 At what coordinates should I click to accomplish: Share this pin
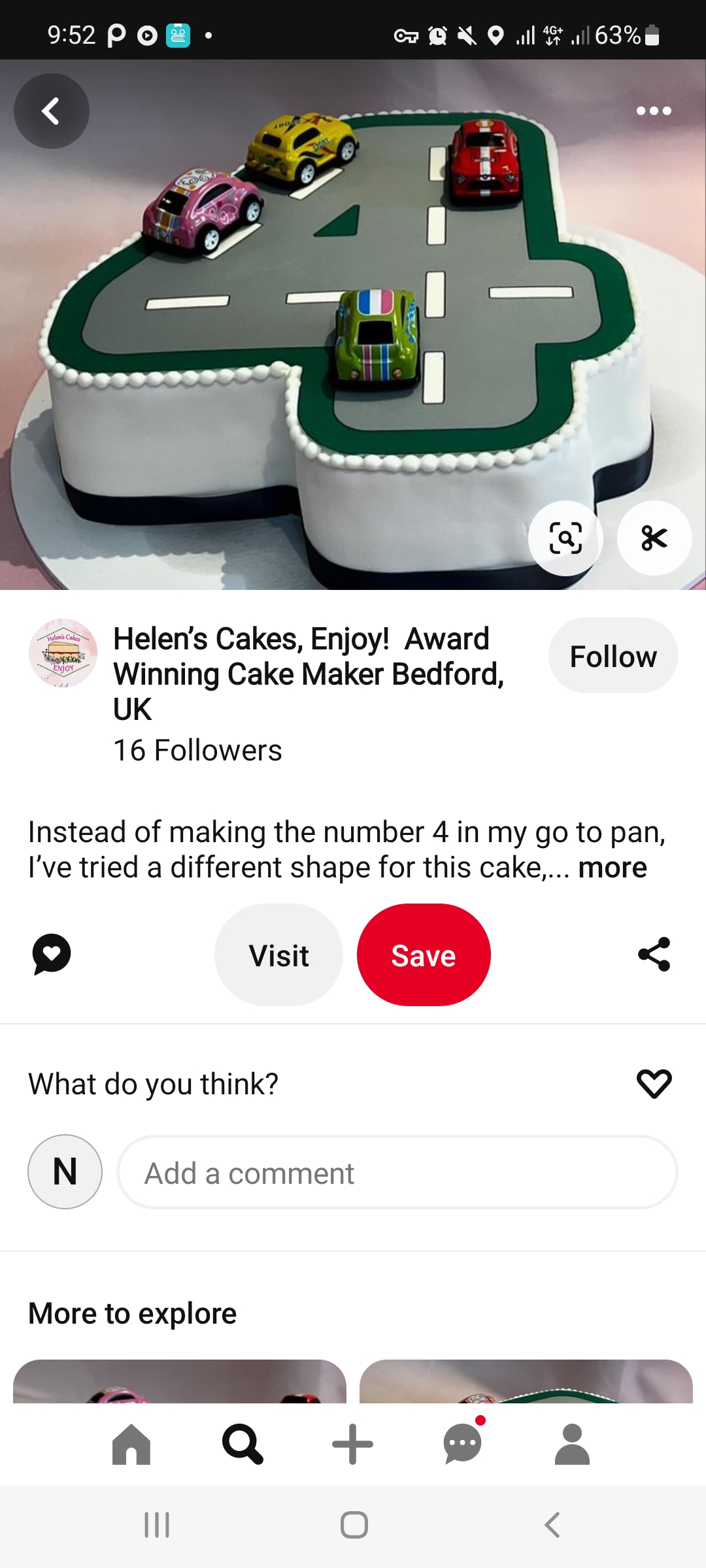pyautogui.click(x=654, y=955)
